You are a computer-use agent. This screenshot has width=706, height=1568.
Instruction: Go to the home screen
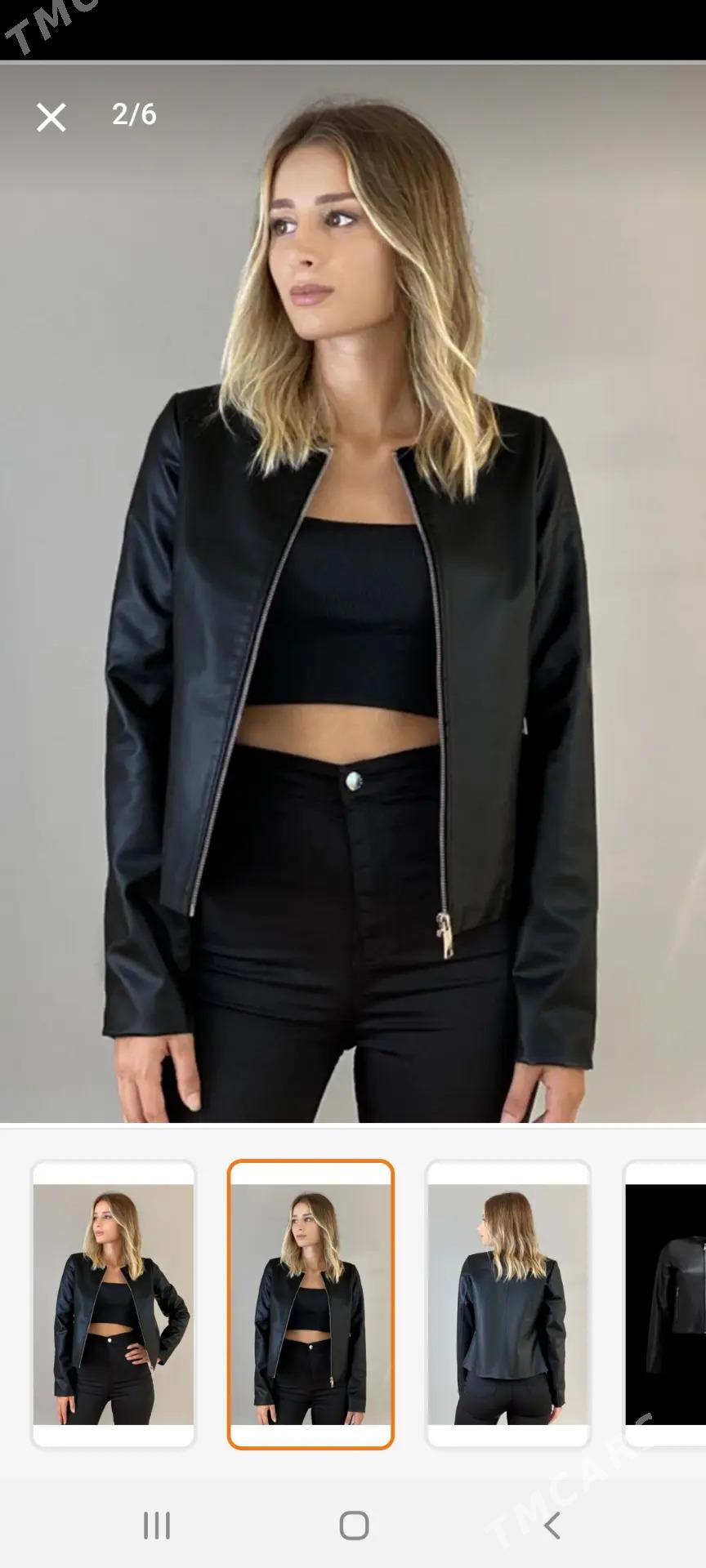(354, 1526)
